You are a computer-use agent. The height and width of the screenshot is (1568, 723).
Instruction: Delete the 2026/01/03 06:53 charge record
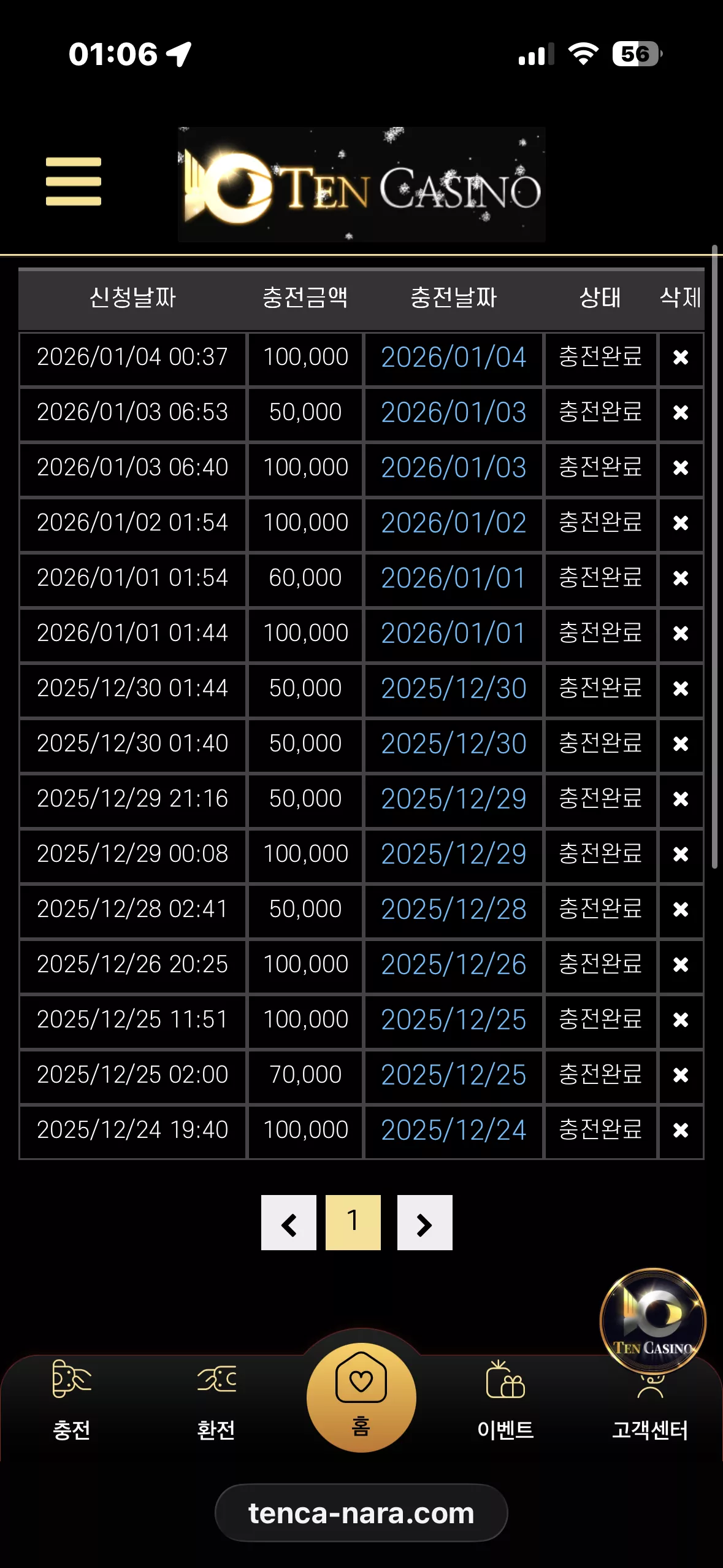point(680,413)
